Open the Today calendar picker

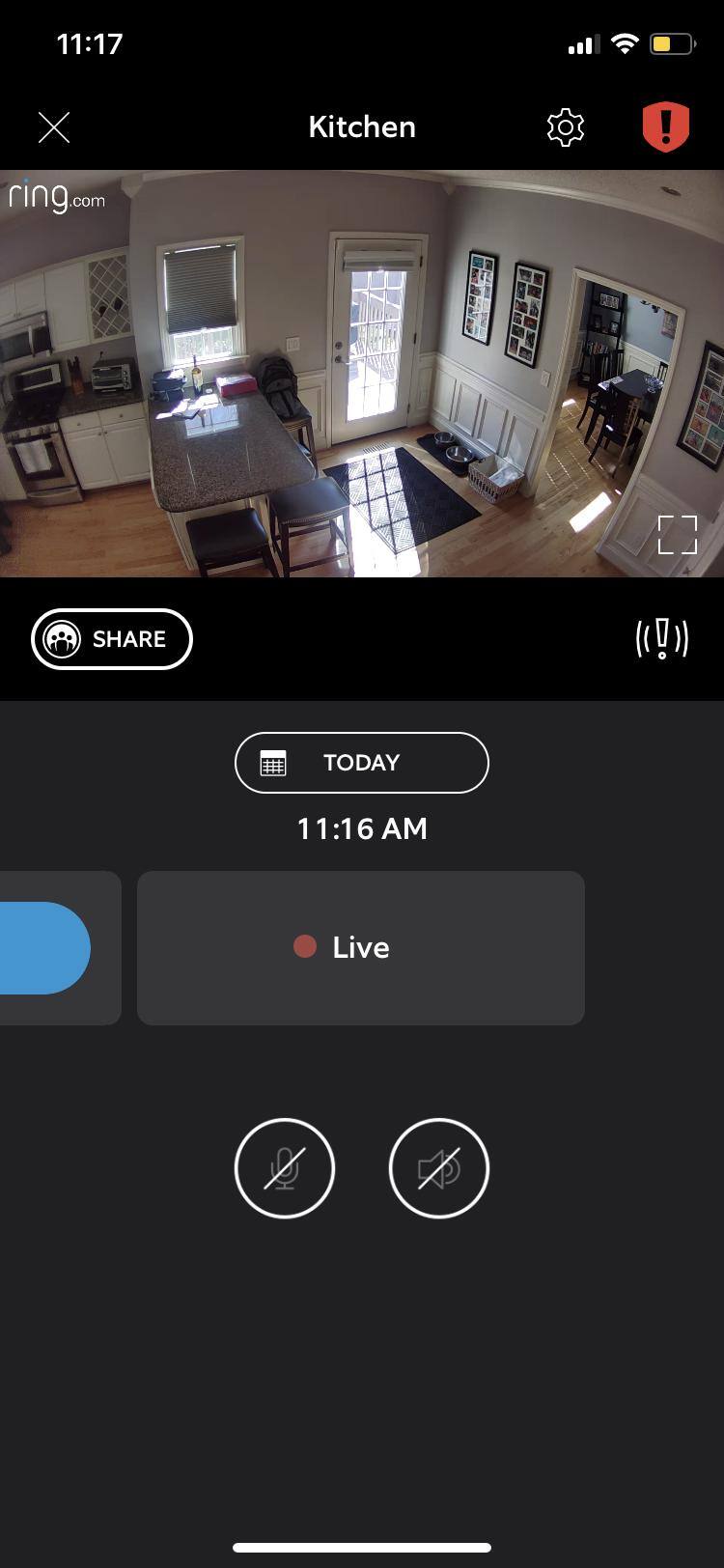click(x=362, y=763)
